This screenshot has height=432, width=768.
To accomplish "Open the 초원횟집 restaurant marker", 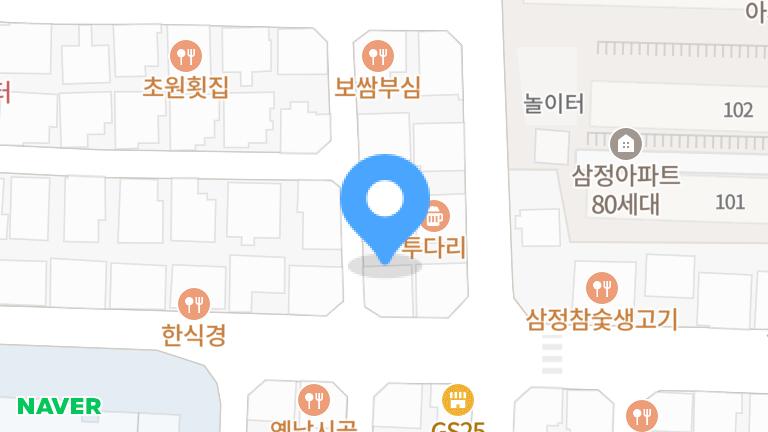I will (186, 54).
